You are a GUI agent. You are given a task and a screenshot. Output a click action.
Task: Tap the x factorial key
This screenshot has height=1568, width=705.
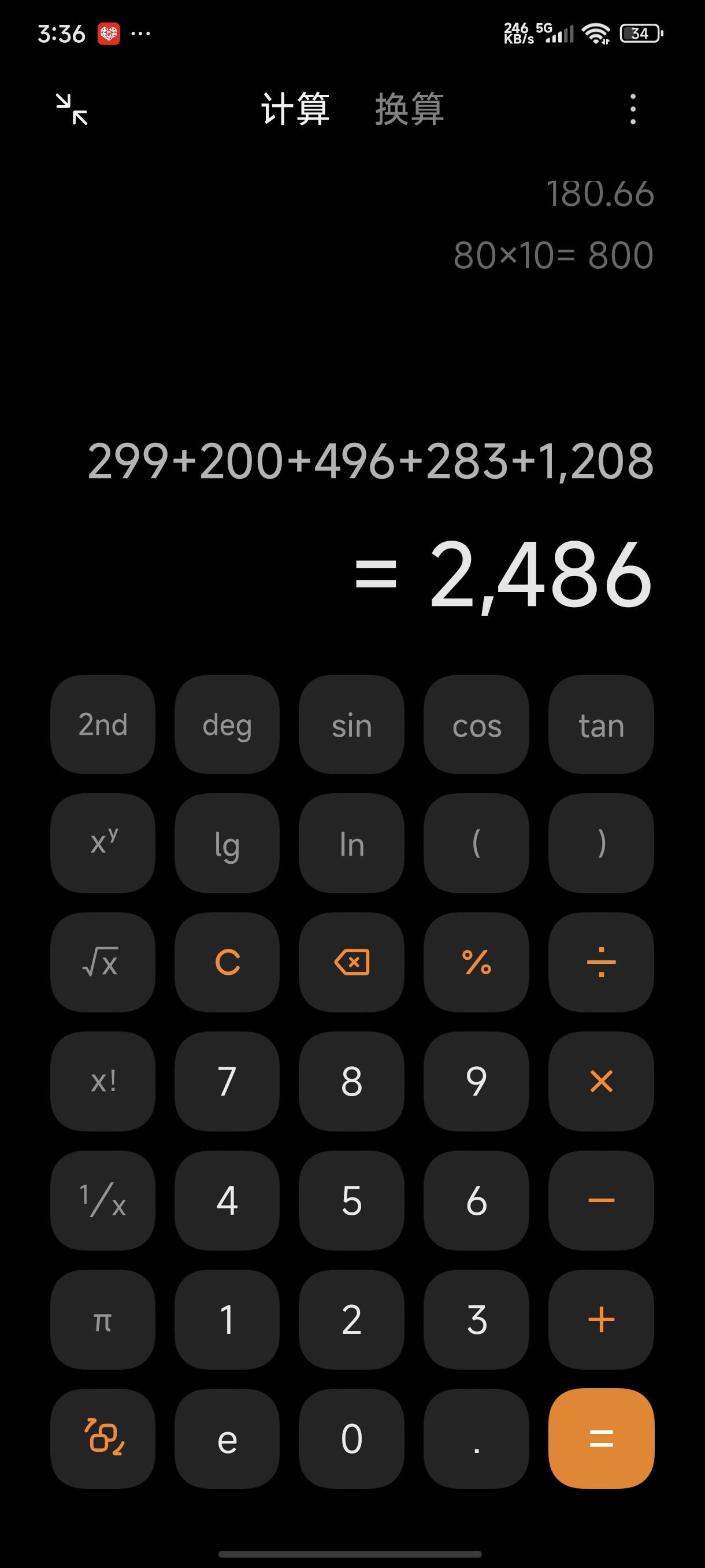(x=103, y=1081)
